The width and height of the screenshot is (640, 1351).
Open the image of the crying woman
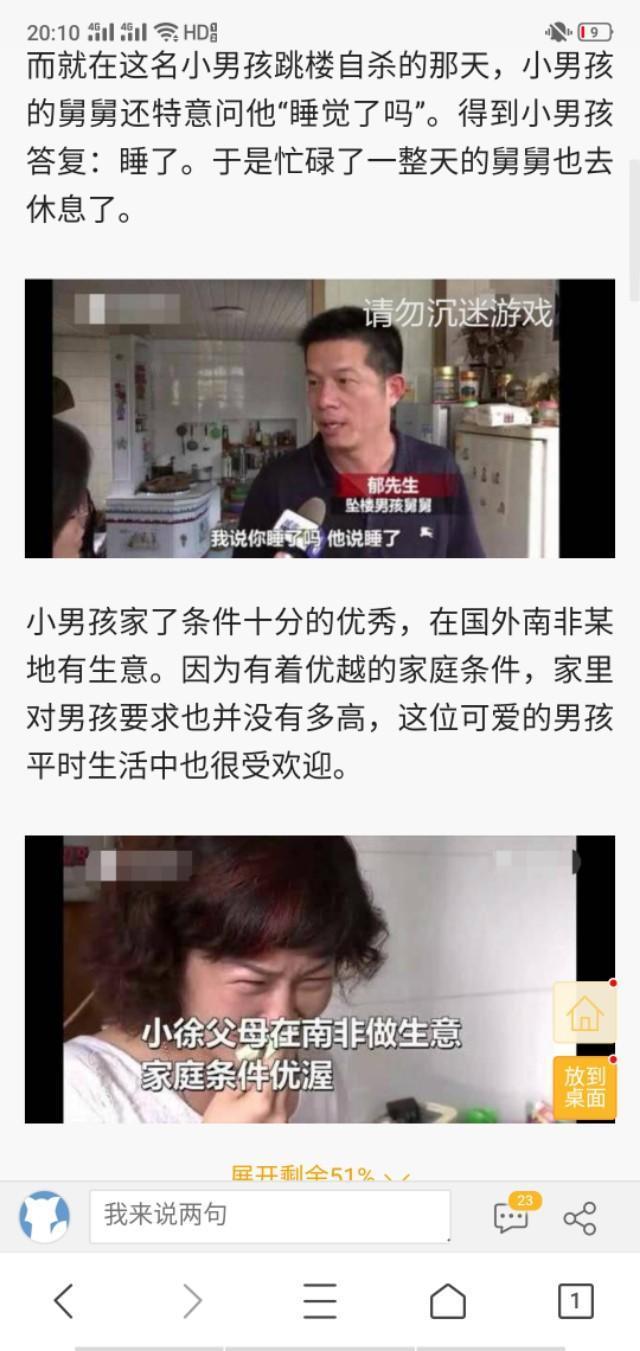tap(300, 978)
